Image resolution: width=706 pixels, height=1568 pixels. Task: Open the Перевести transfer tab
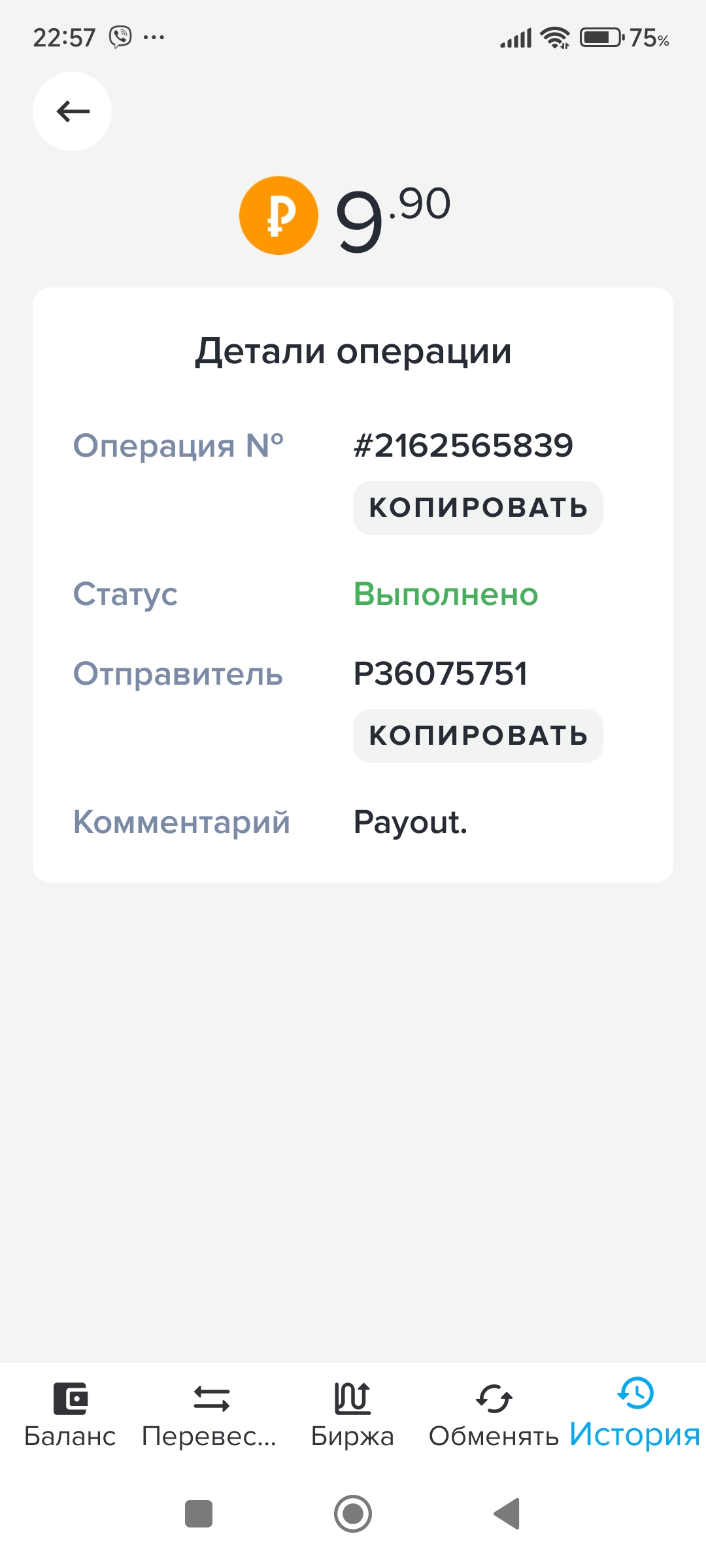[x=210, y=1414]
